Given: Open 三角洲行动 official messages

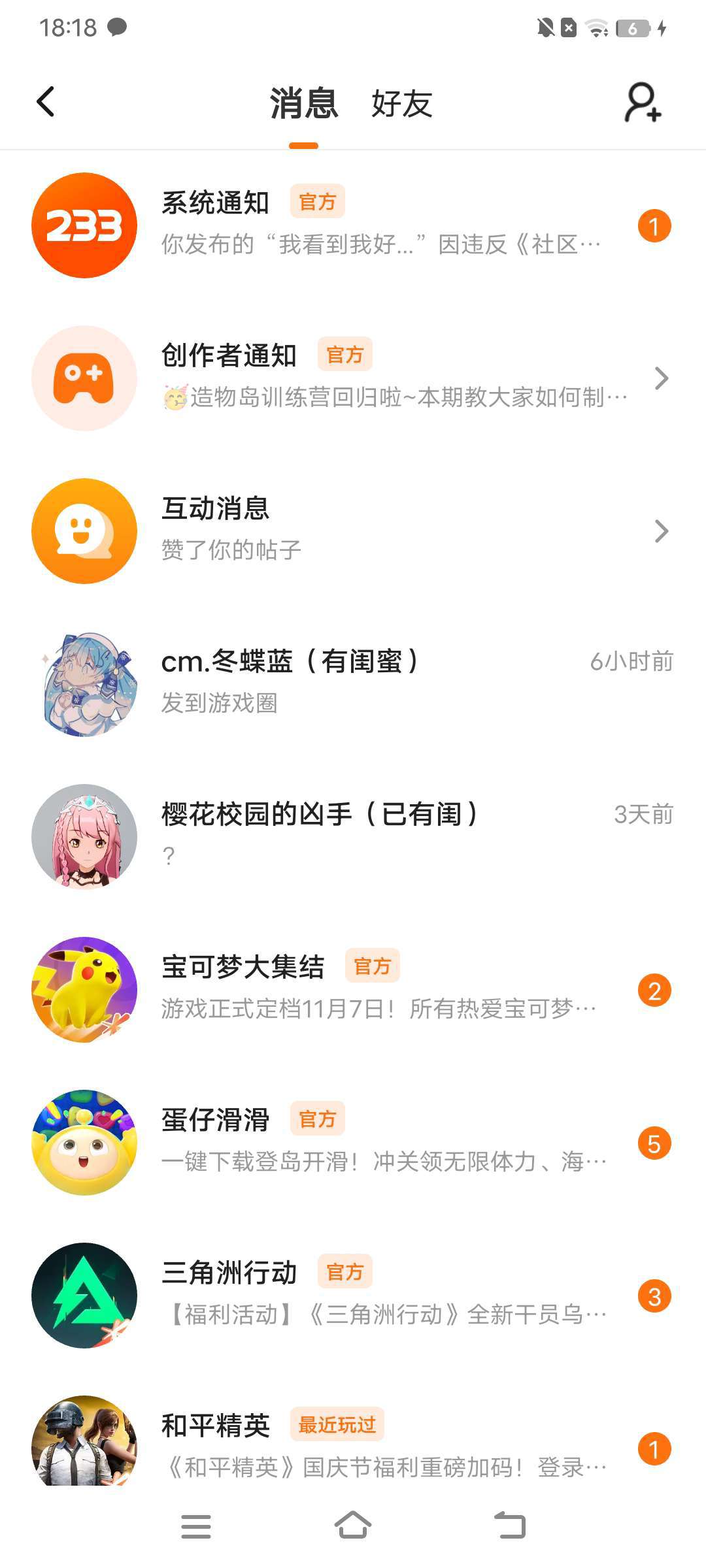Looking at the screenshot, I should coord(353,1295).
